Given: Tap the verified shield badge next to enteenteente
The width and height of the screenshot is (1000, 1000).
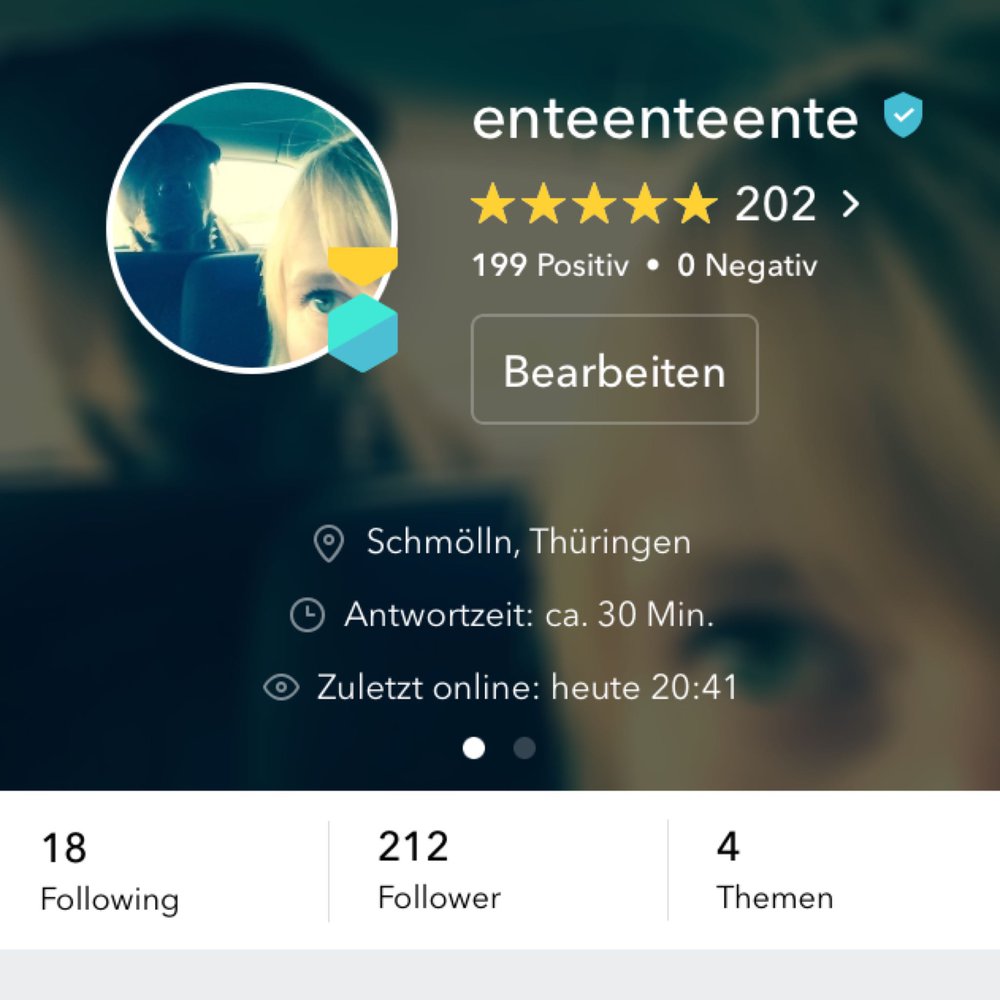Looking at the screenshot, I should click(902, 115).
